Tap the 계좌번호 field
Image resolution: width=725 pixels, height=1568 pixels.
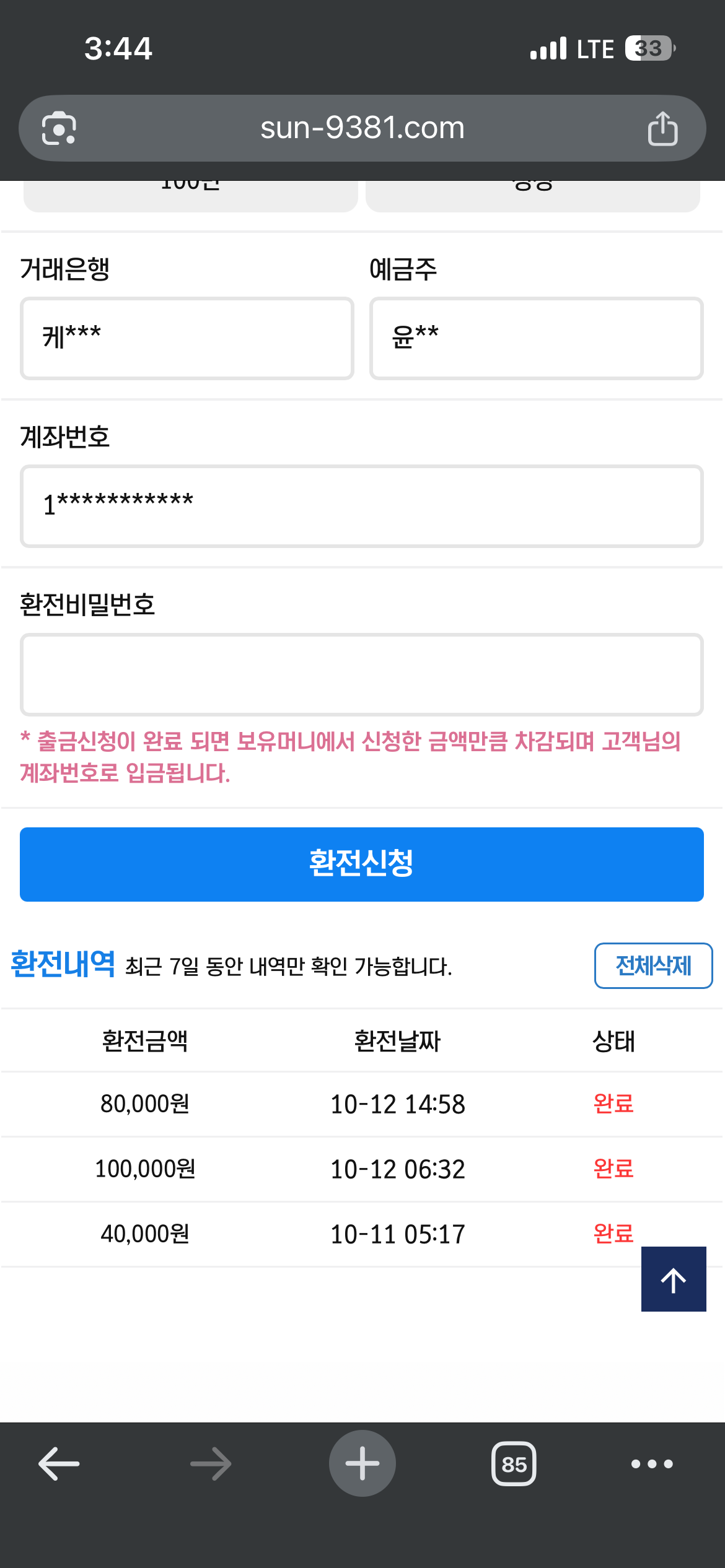362,507
